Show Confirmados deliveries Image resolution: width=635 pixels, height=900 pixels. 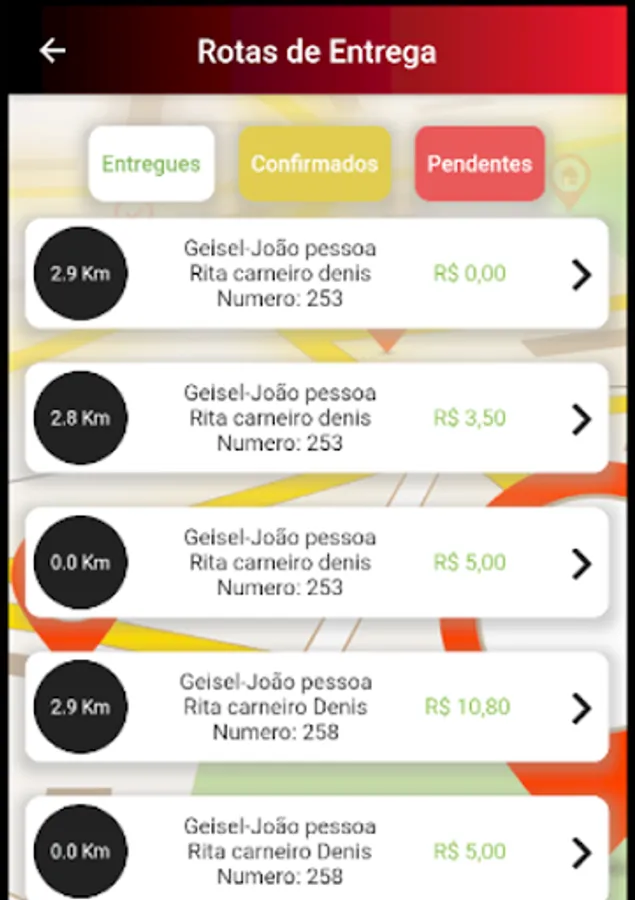click(314, 164)
